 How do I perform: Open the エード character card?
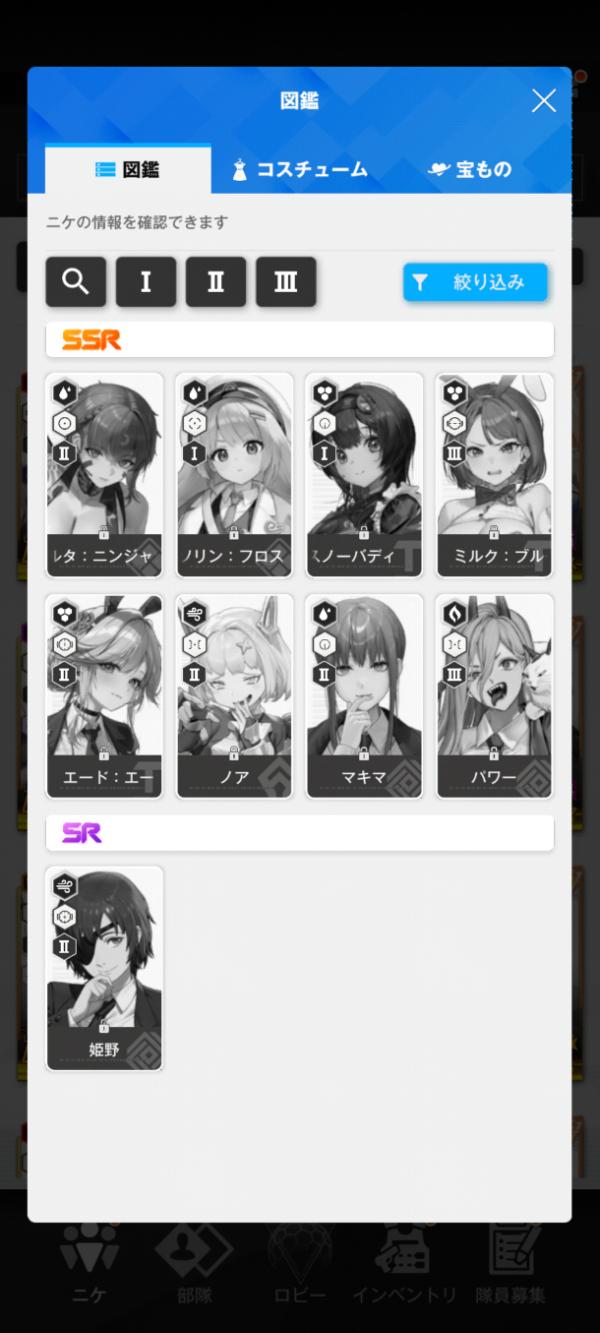104,696
